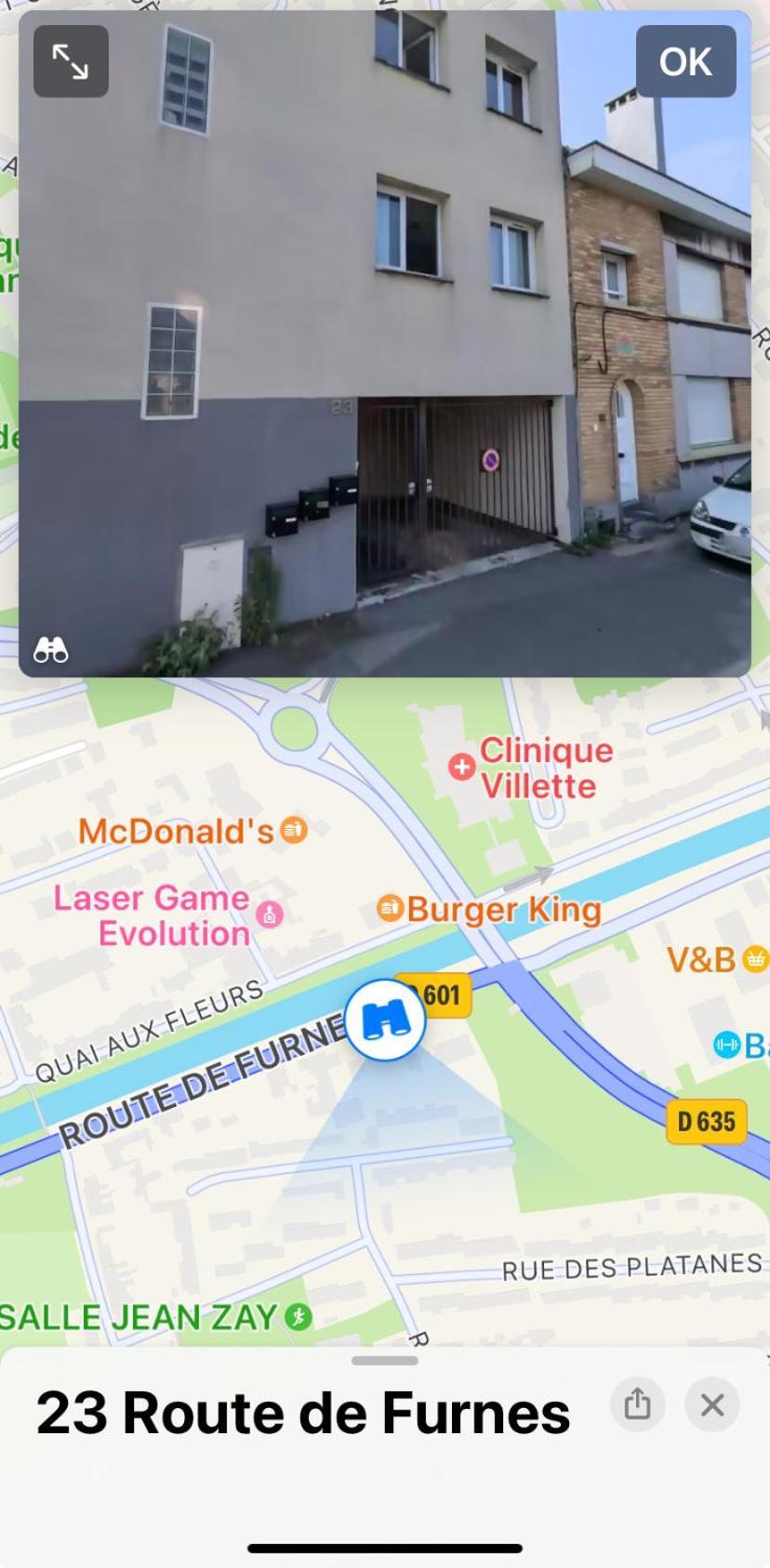
Task: Tap the Look Around binoculars map marker
Action: click(385, 1020)
